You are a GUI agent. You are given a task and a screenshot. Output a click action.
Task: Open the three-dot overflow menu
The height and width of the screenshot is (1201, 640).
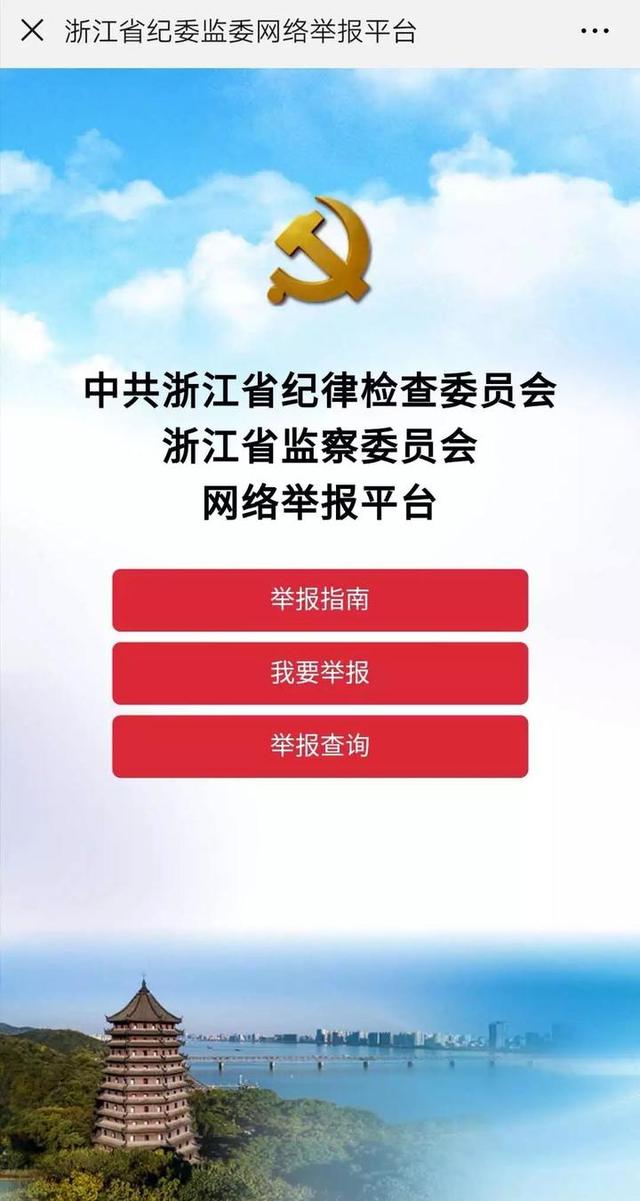(595, 31)
